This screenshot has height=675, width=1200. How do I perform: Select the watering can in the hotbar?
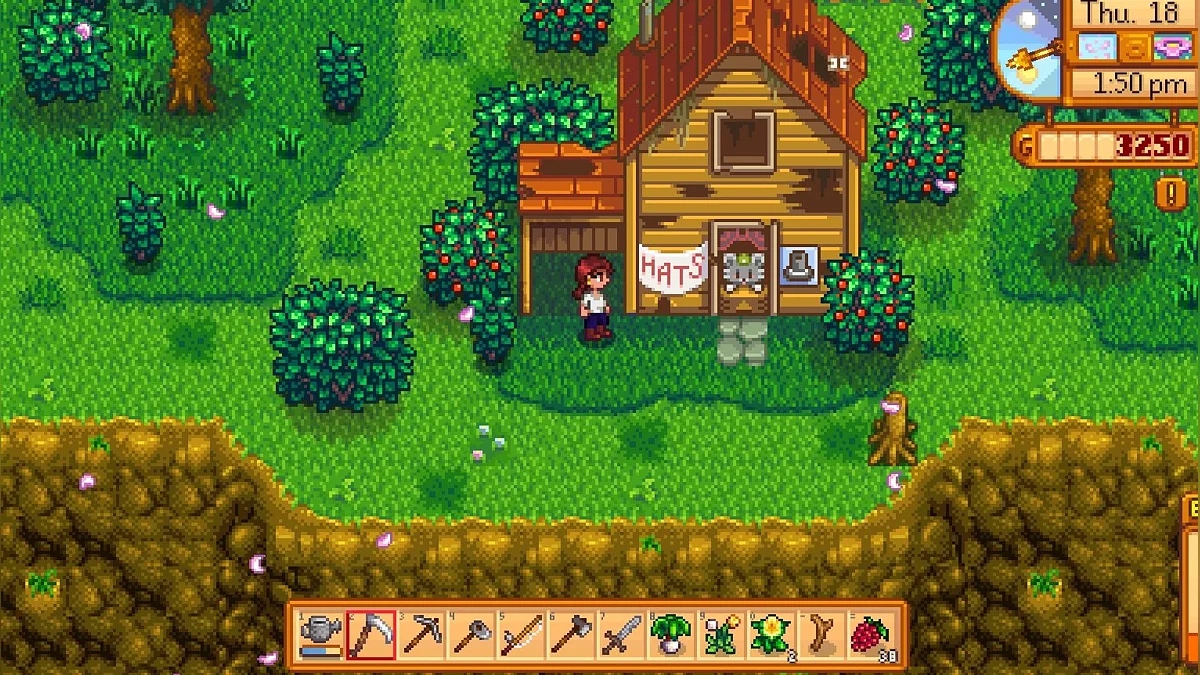point(321,634)
